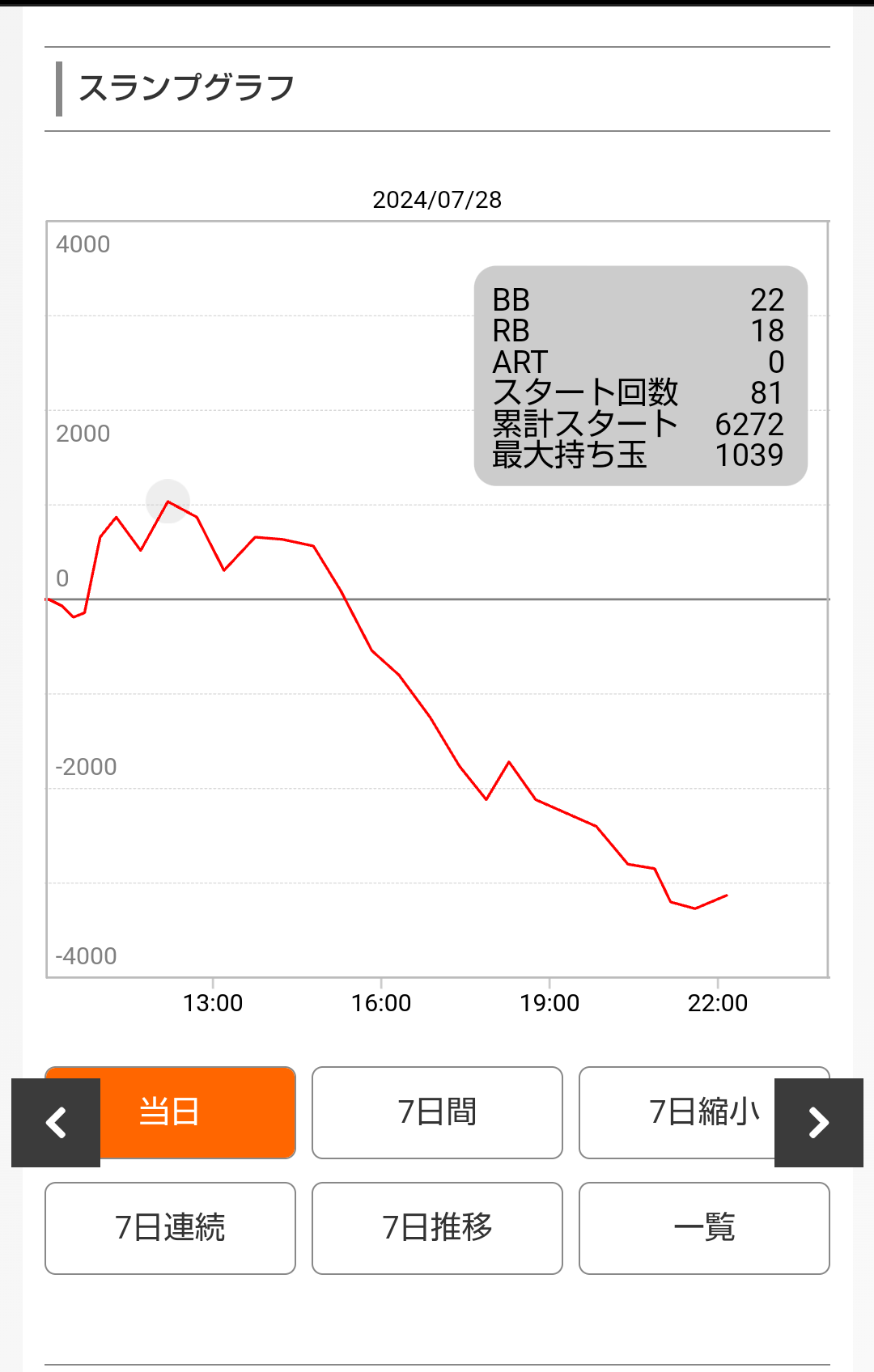View the 7日推移 chart
Screen dimensions: 874x1372
point(437,1228)
